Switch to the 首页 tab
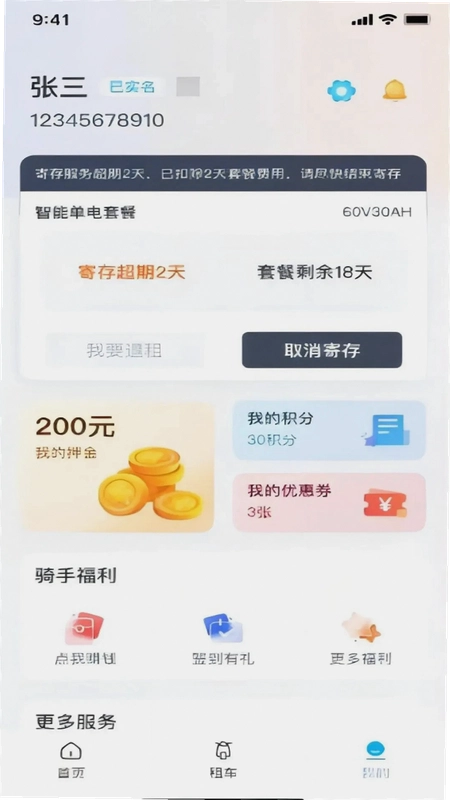Viewport: 450px width, 800px height. click(x=71, y=760)
